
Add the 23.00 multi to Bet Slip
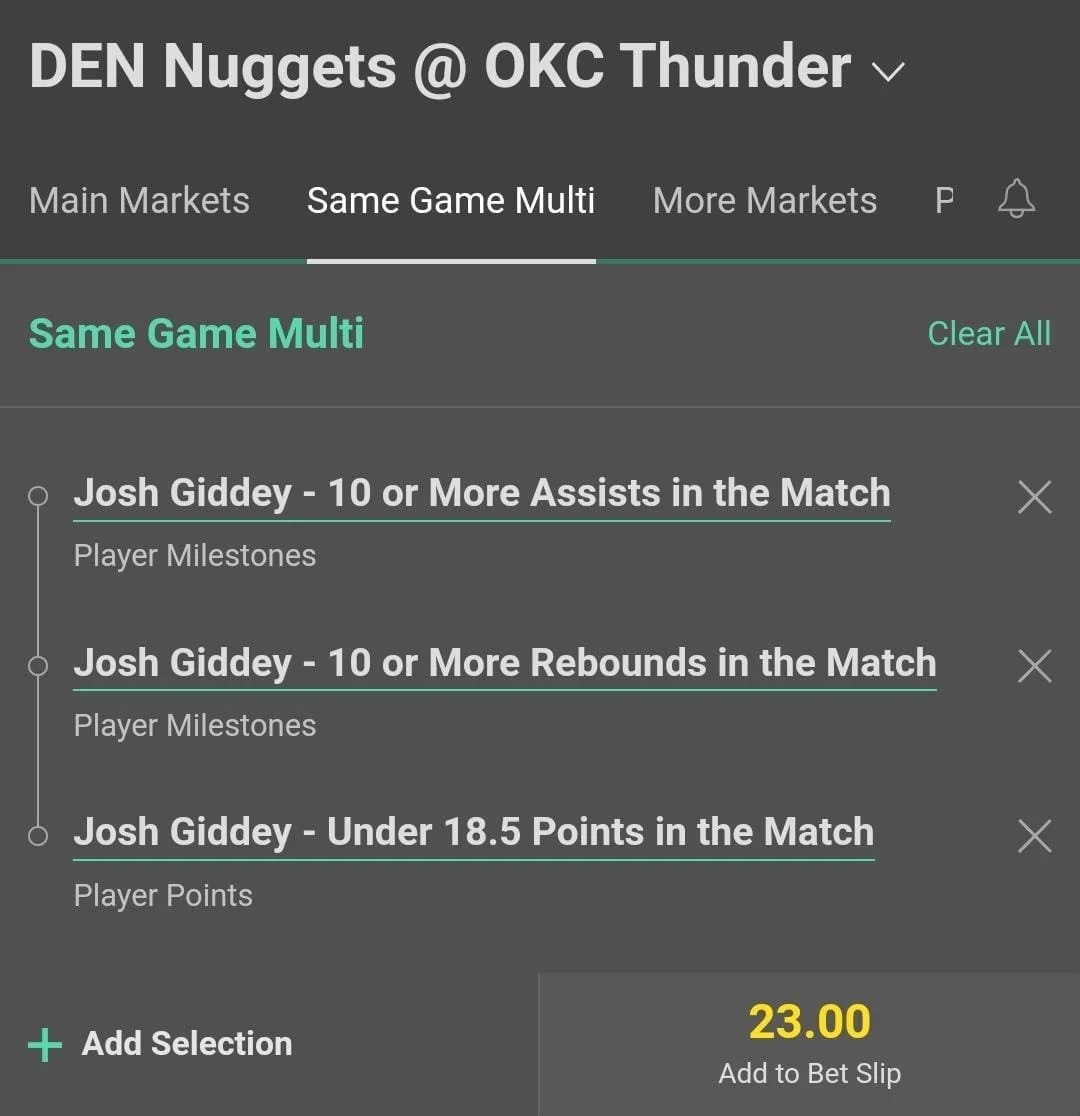[809, 1044]
